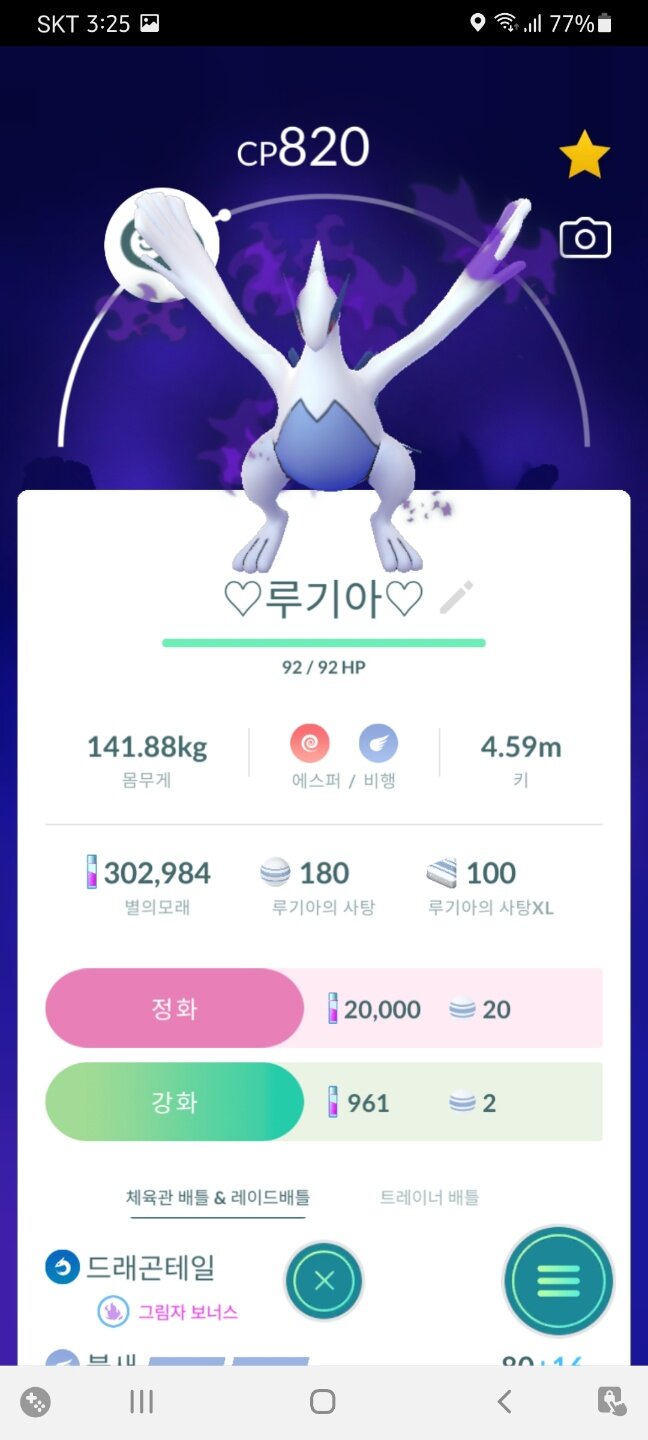Viewport: 648px width, 1440px height.
Task: Close the Pokémon detail screen
Action: coord(324,1281)
